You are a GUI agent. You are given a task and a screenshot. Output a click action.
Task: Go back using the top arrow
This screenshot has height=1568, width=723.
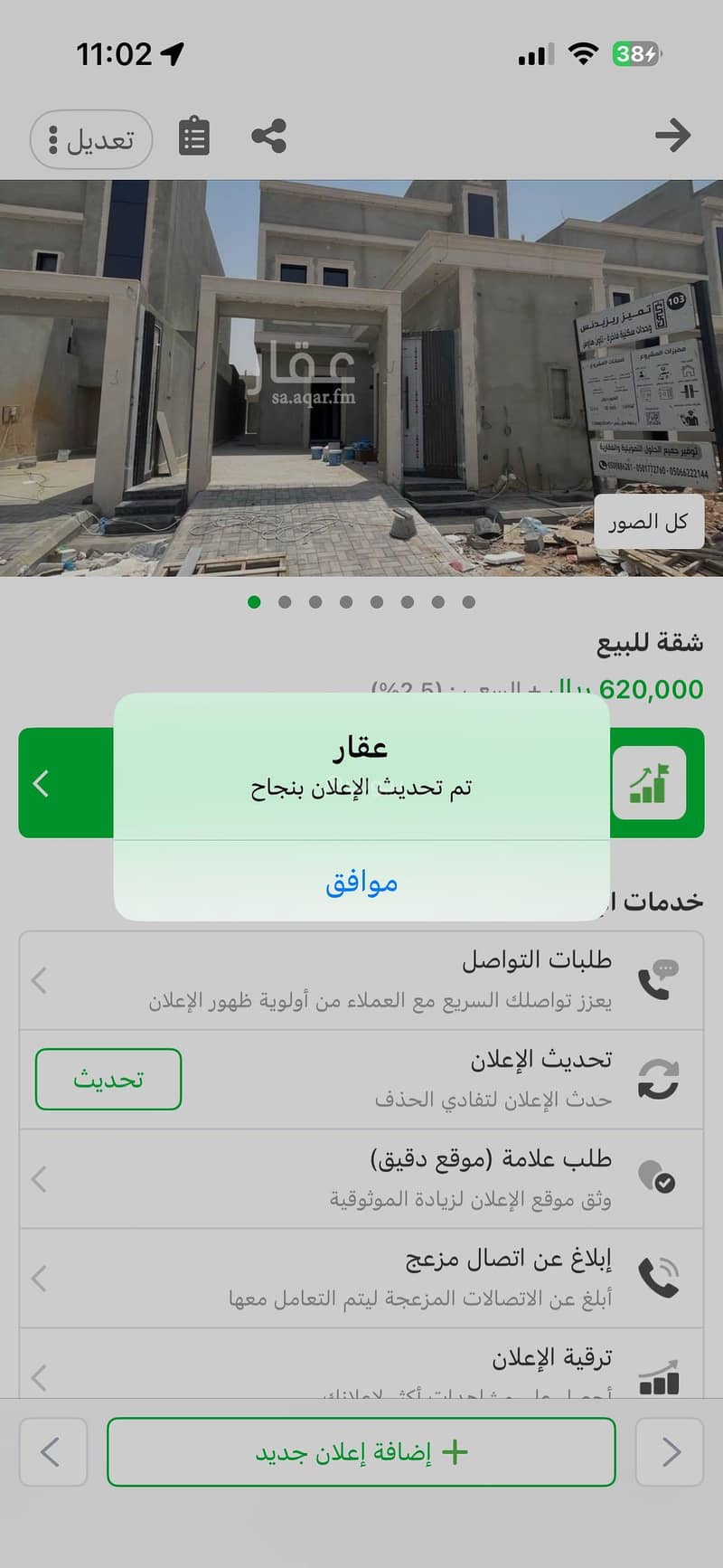(x=672, y=136)
